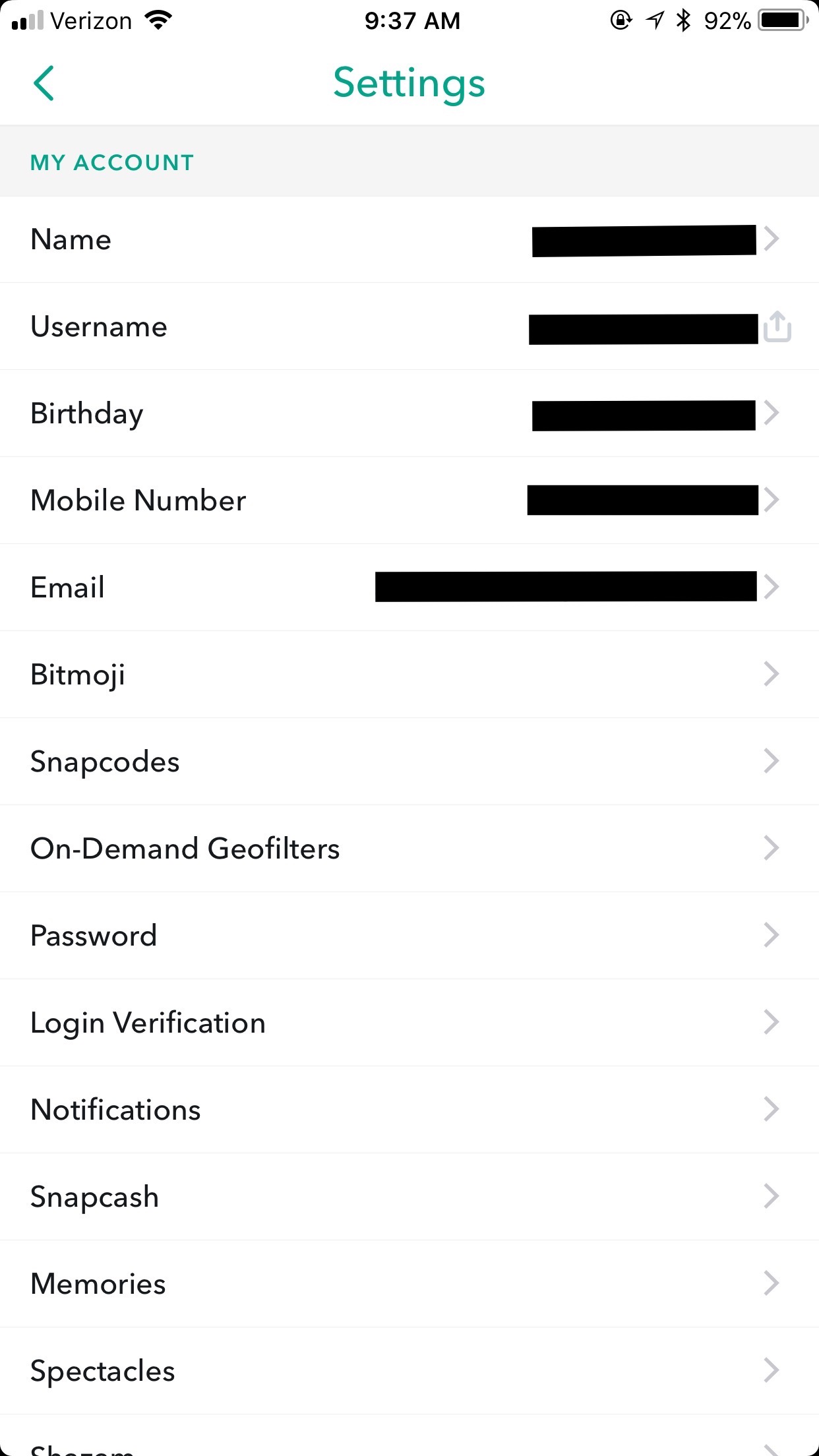This screenshot has height=1456, width=819.
Task: Select the Snapcash row
Action: click(409, 1197)
